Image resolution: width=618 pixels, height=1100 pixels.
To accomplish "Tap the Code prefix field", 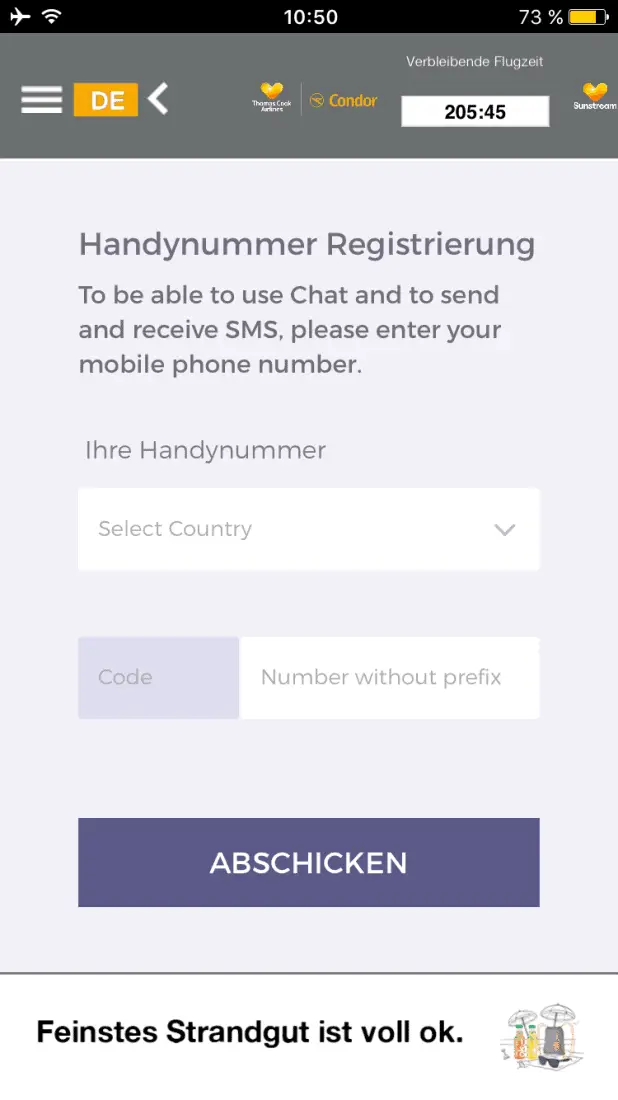I will (158, 677).
